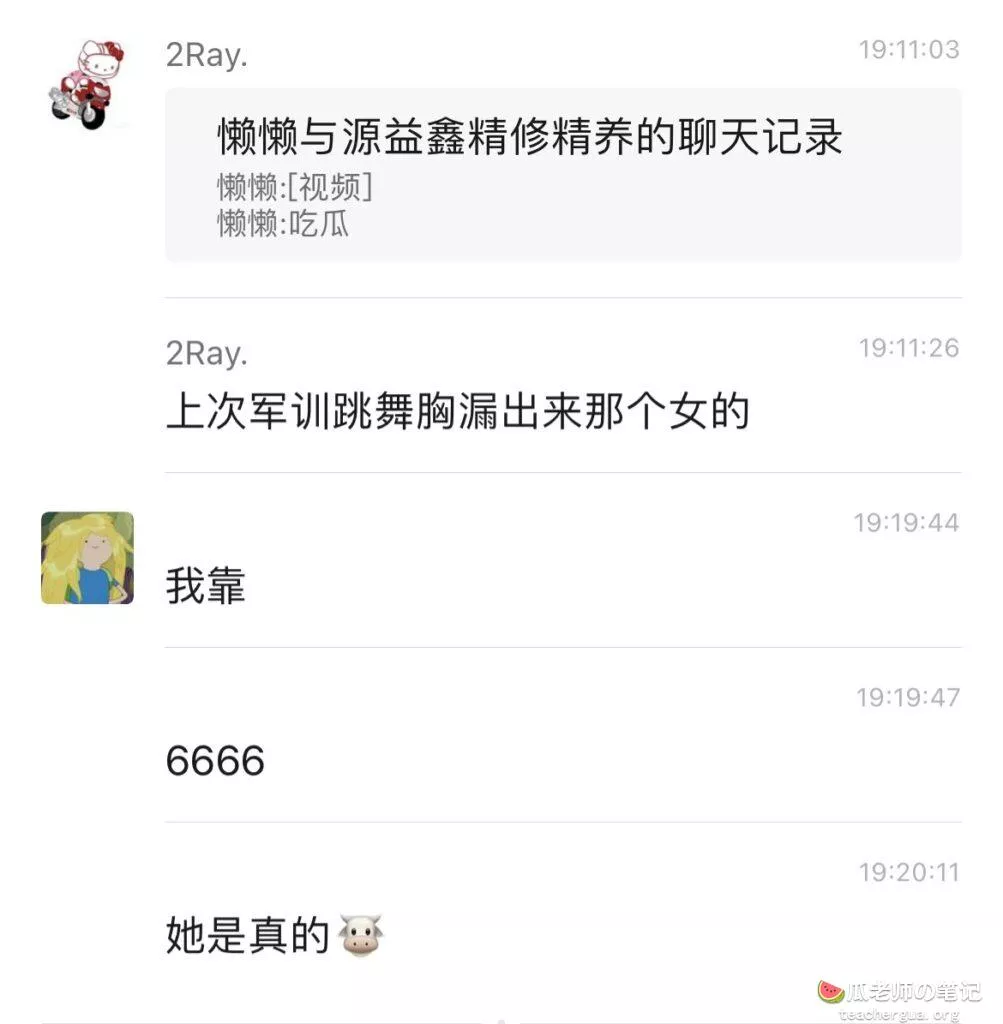Open profile of the blonde cartoon avatar
Screen dimensions: 1003x1024
coord(87,558)
